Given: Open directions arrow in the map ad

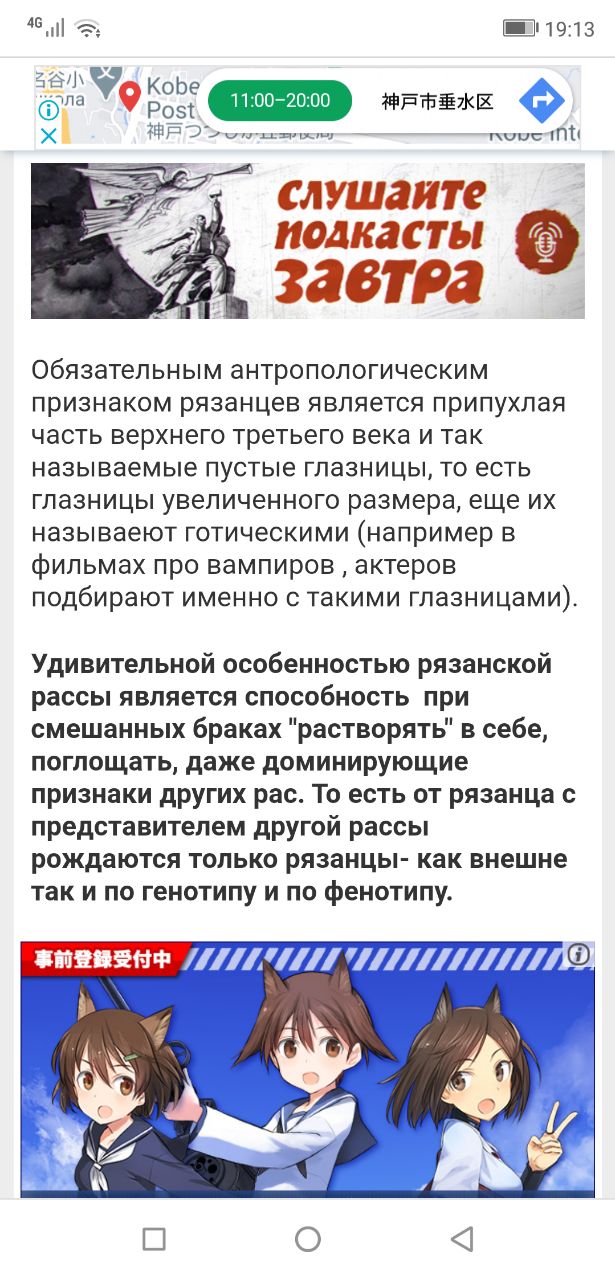Looking at the screenshot, I should point(542,100).
